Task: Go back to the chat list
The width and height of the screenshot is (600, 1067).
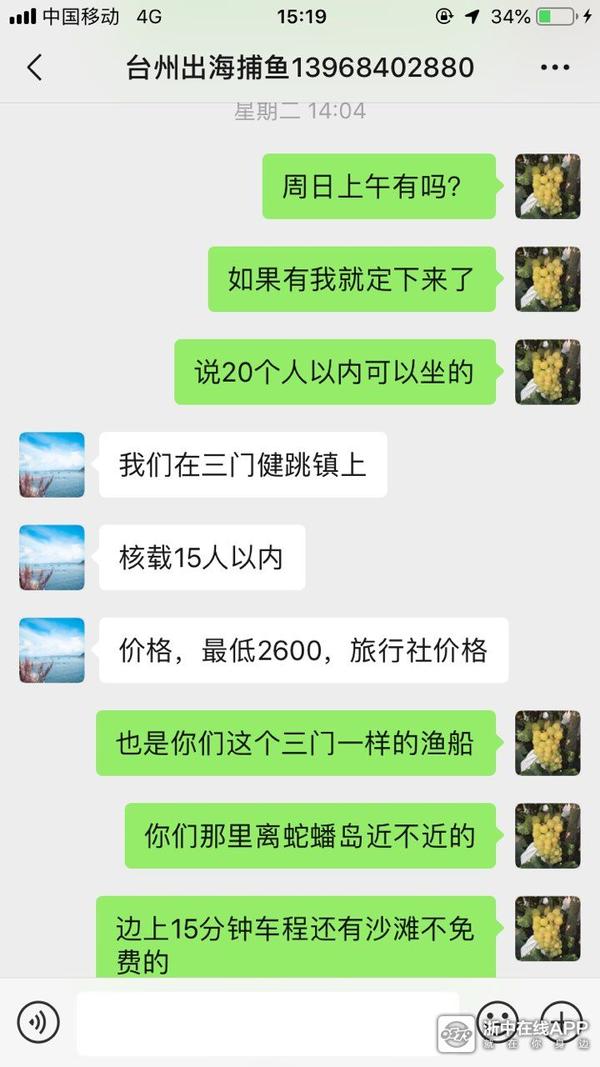Action: 35,68
